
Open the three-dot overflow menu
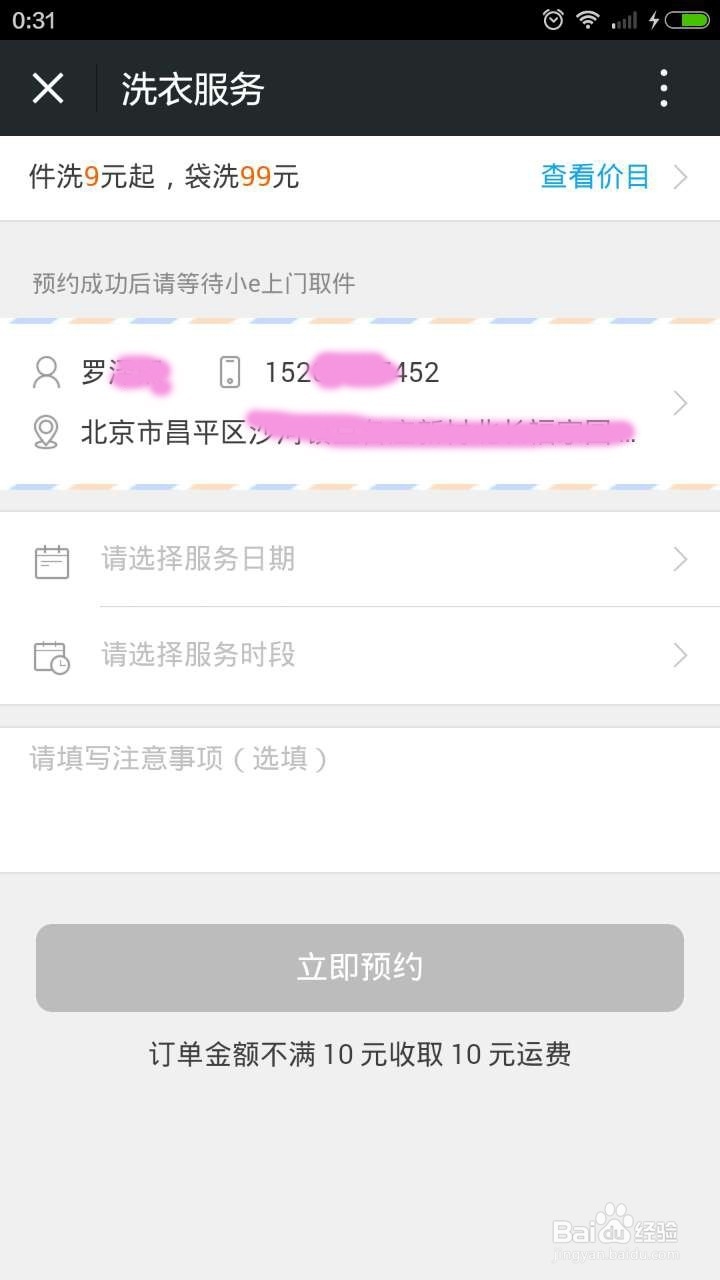pos(664,88)
